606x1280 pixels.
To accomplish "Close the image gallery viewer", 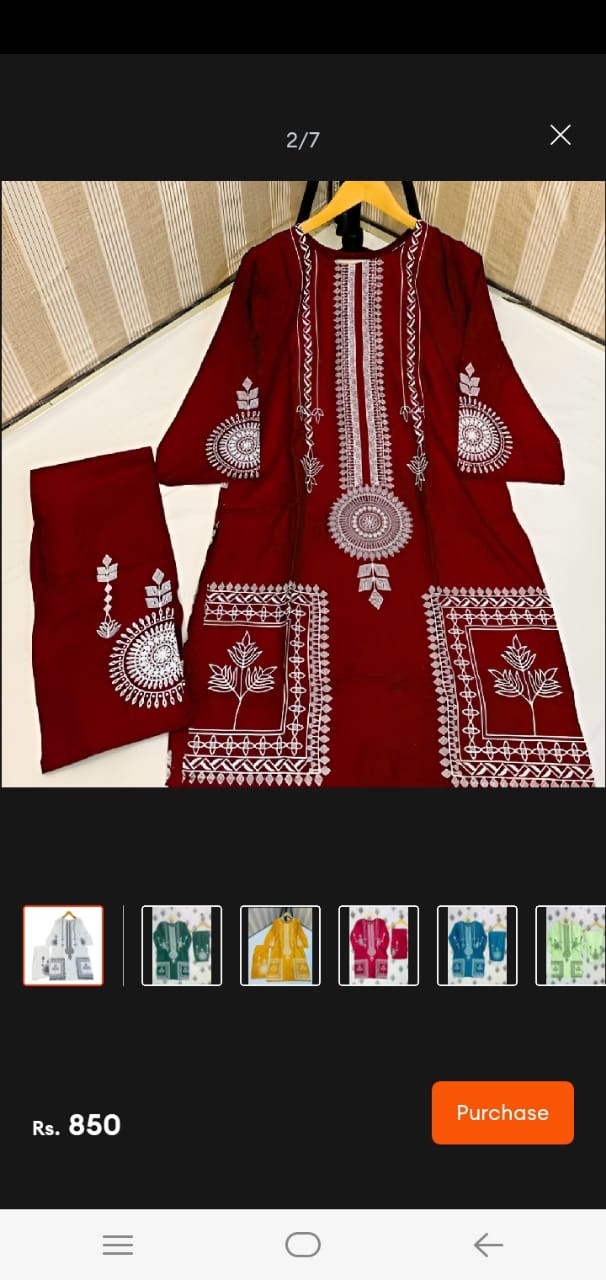I will click(560, 135).
